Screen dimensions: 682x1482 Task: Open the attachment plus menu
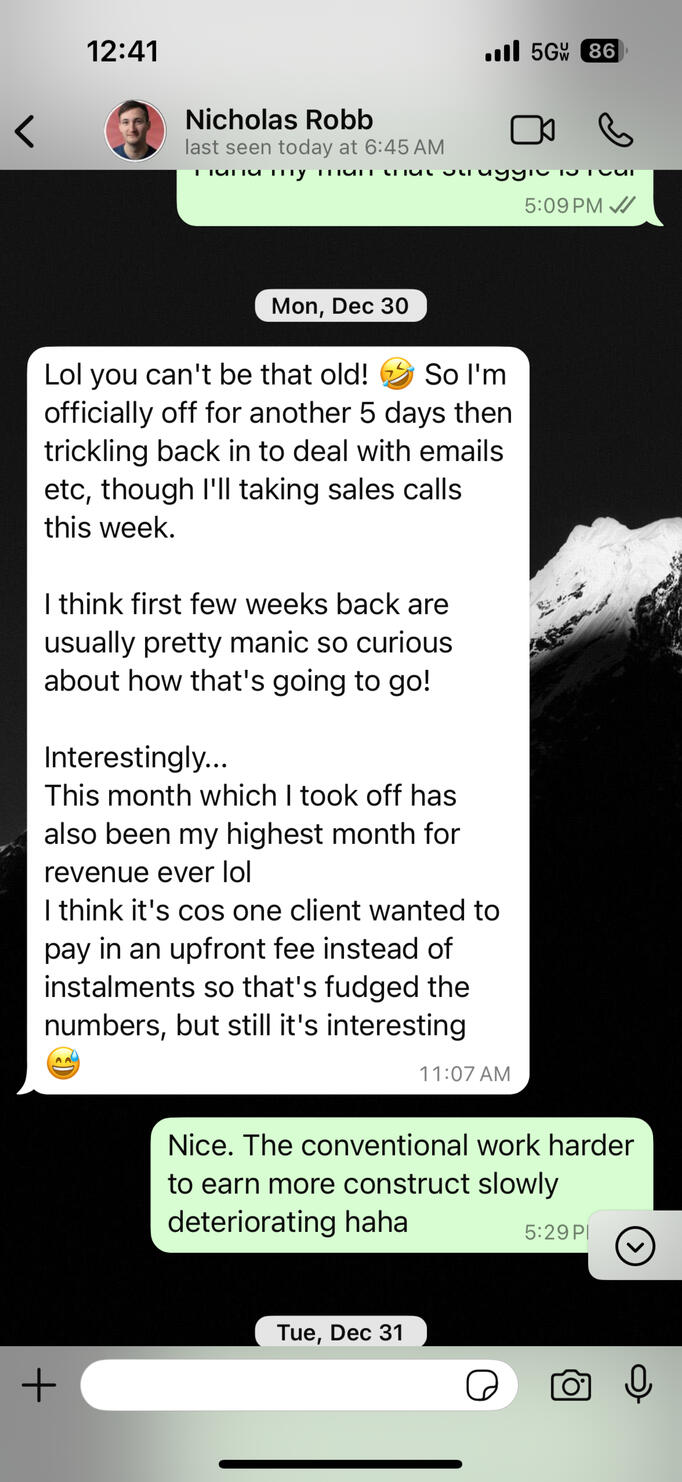(39, 1385)
